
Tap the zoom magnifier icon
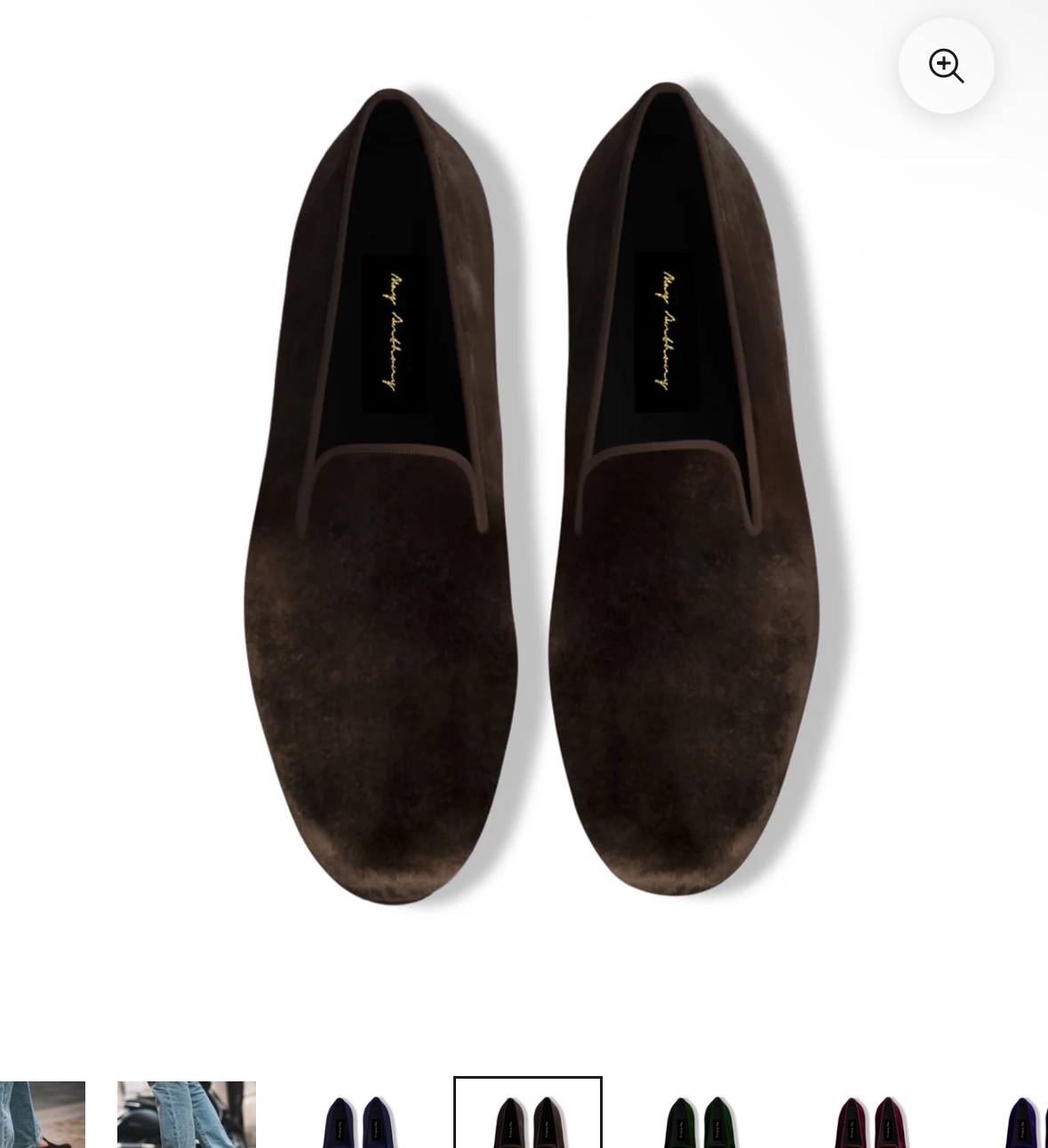(946, 66)
